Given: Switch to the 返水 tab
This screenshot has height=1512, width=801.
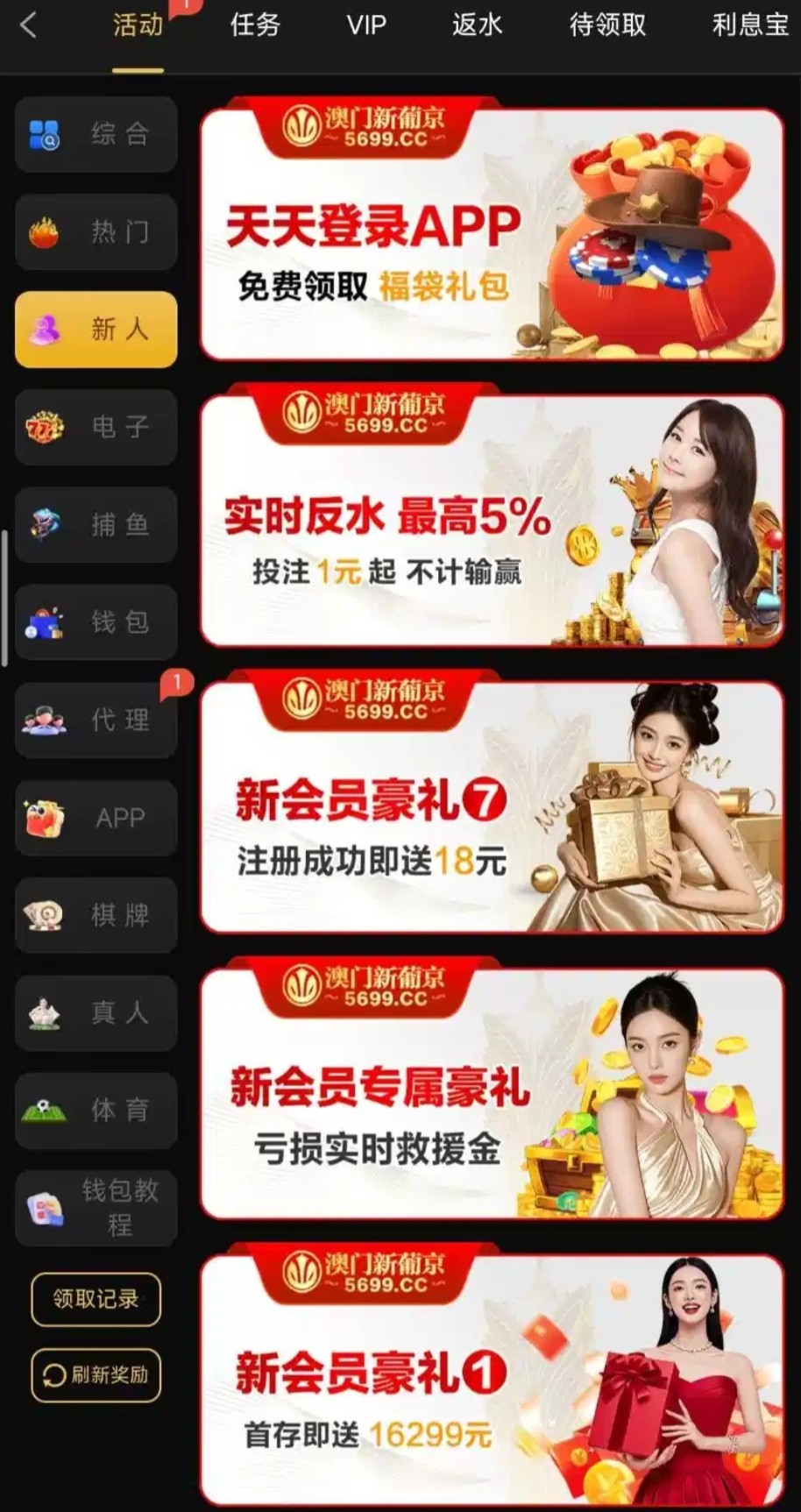Looking at the screenshot, I should click(478, 25).
